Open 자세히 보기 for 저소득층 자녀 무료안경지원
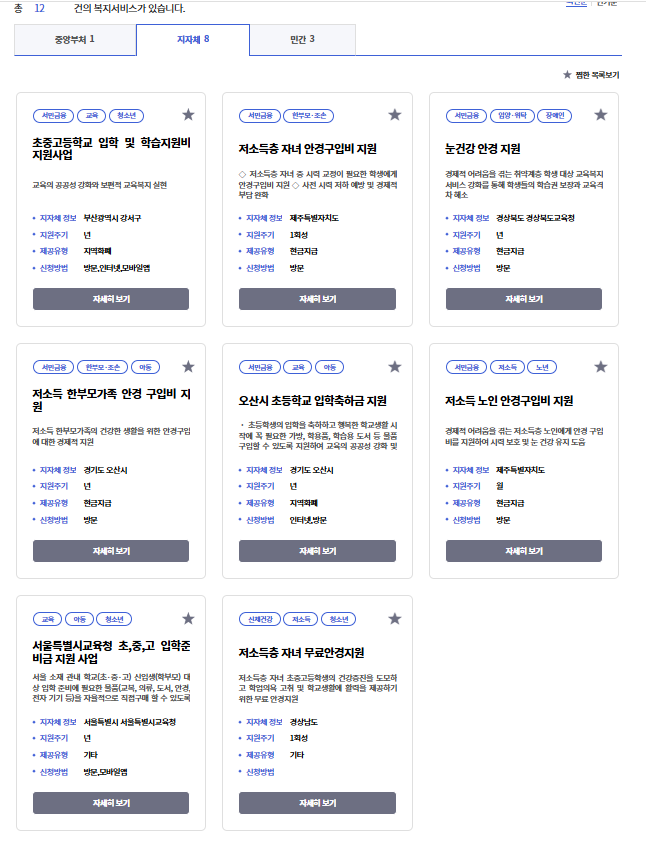 coord(317,803)
